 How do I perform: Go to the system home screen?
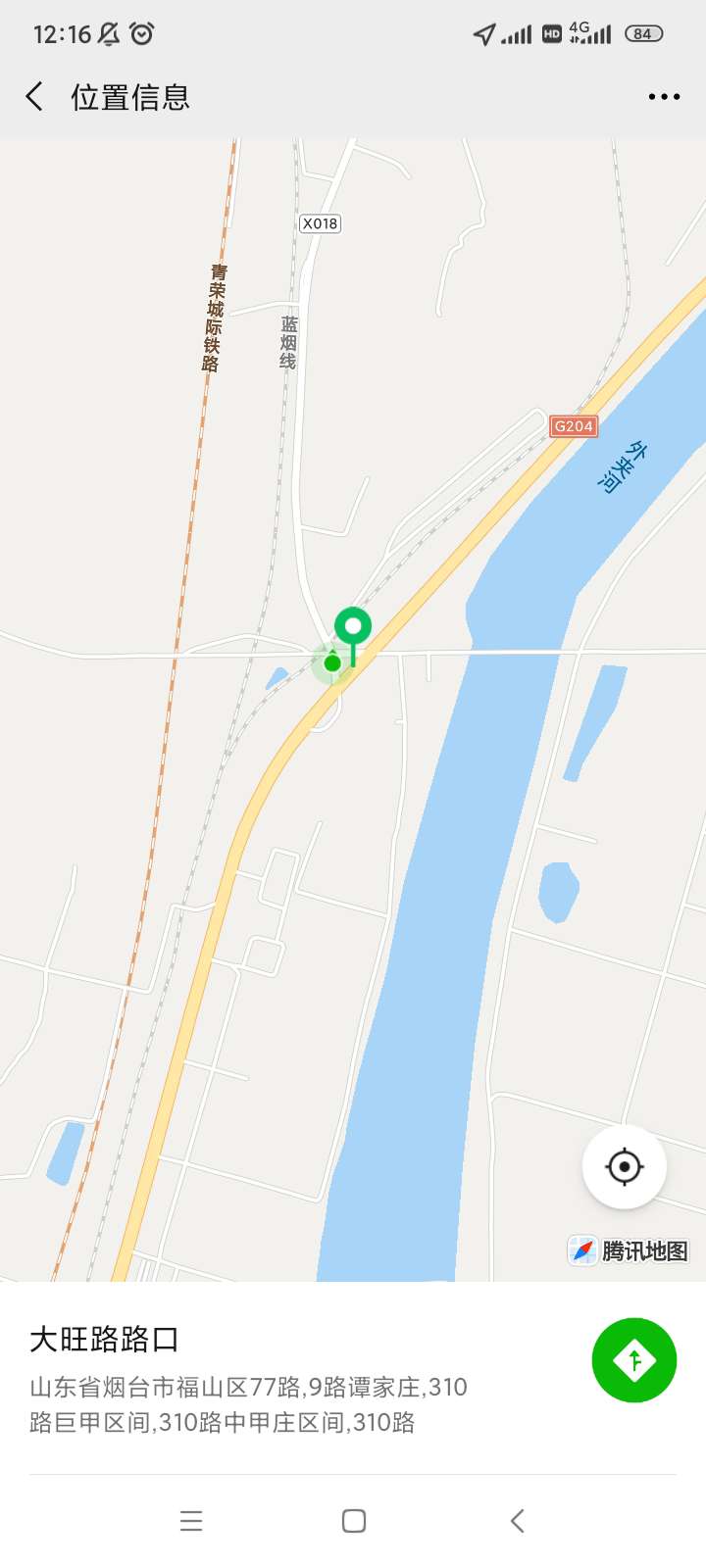point(354,1521)
